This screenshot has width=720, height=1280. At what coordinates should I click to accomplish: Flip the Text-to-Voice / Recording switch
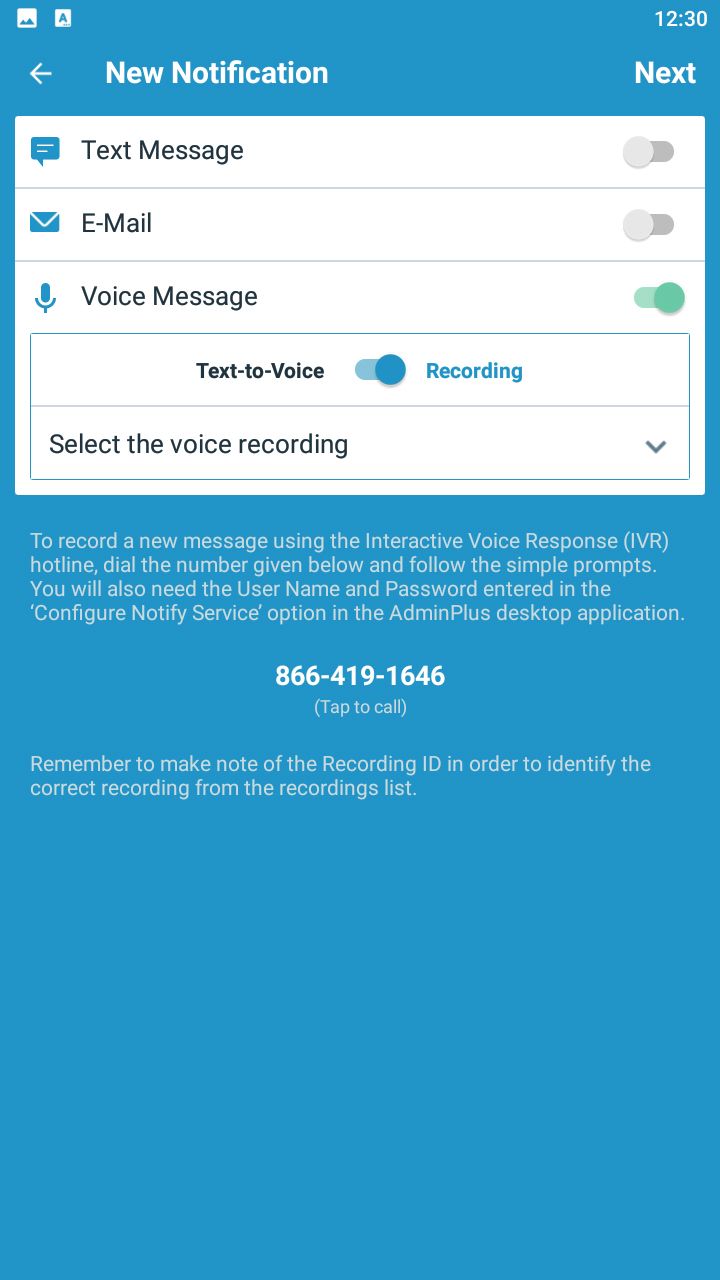point(380,370)
